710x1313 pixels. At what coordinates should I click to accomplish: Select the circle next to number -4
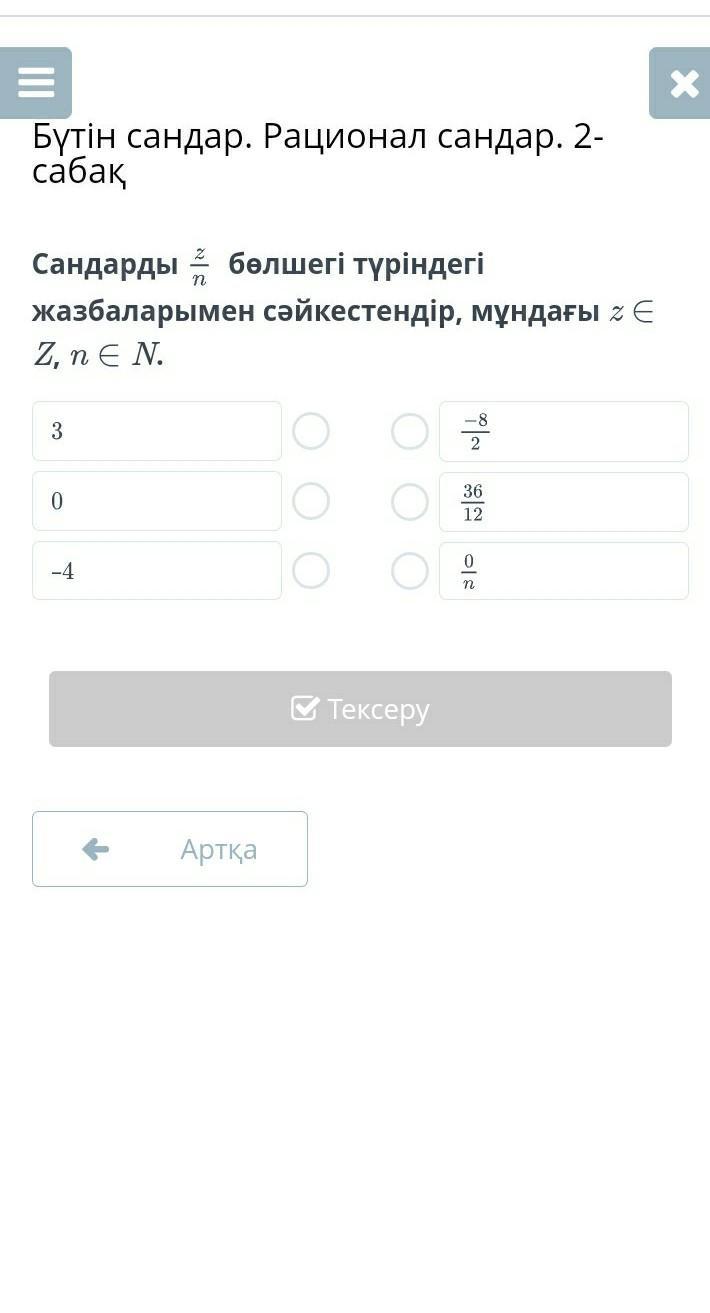(311, 571)
